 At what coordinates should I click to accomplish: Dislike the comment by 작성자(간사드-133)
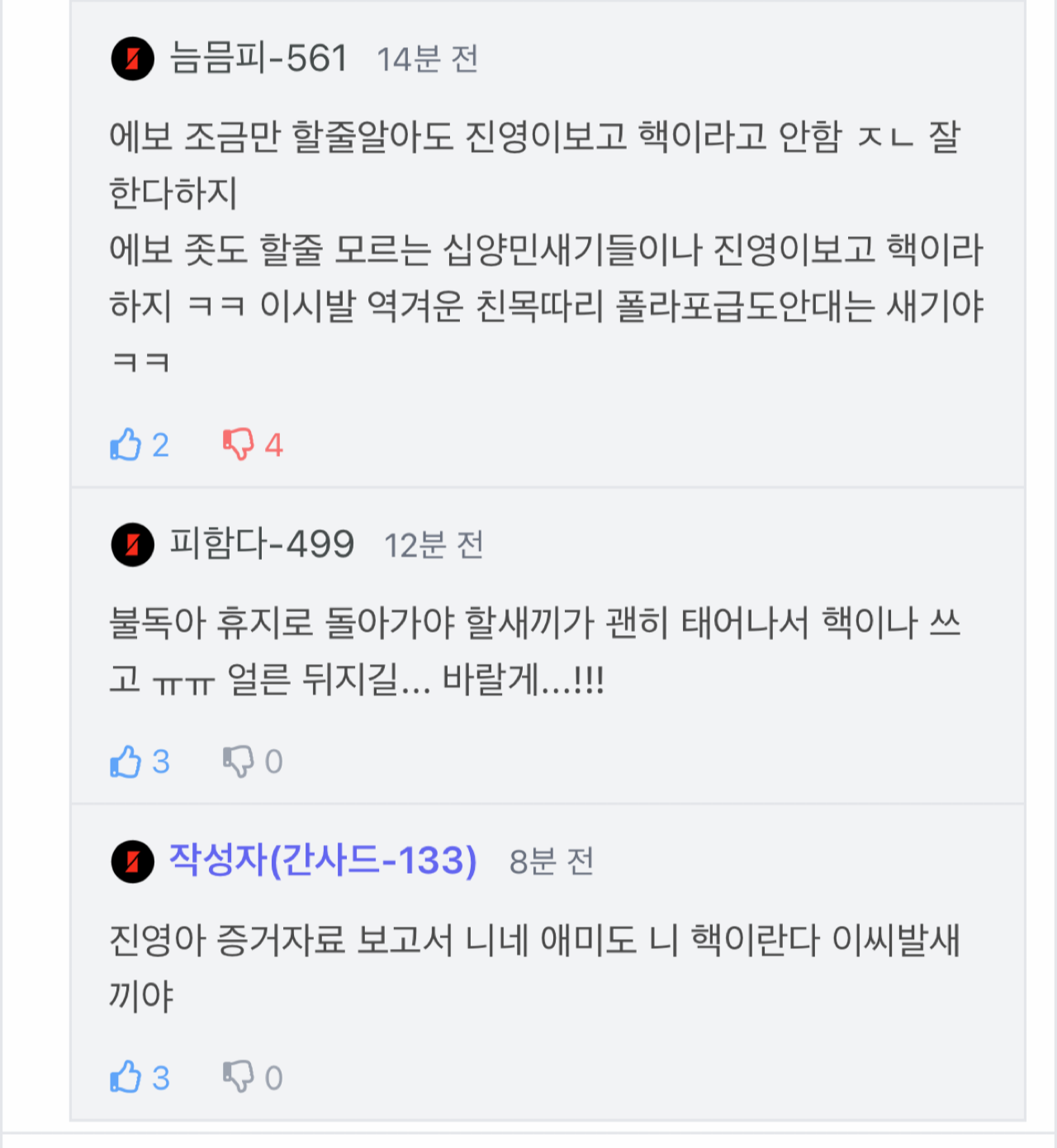tap(239, 1077)
